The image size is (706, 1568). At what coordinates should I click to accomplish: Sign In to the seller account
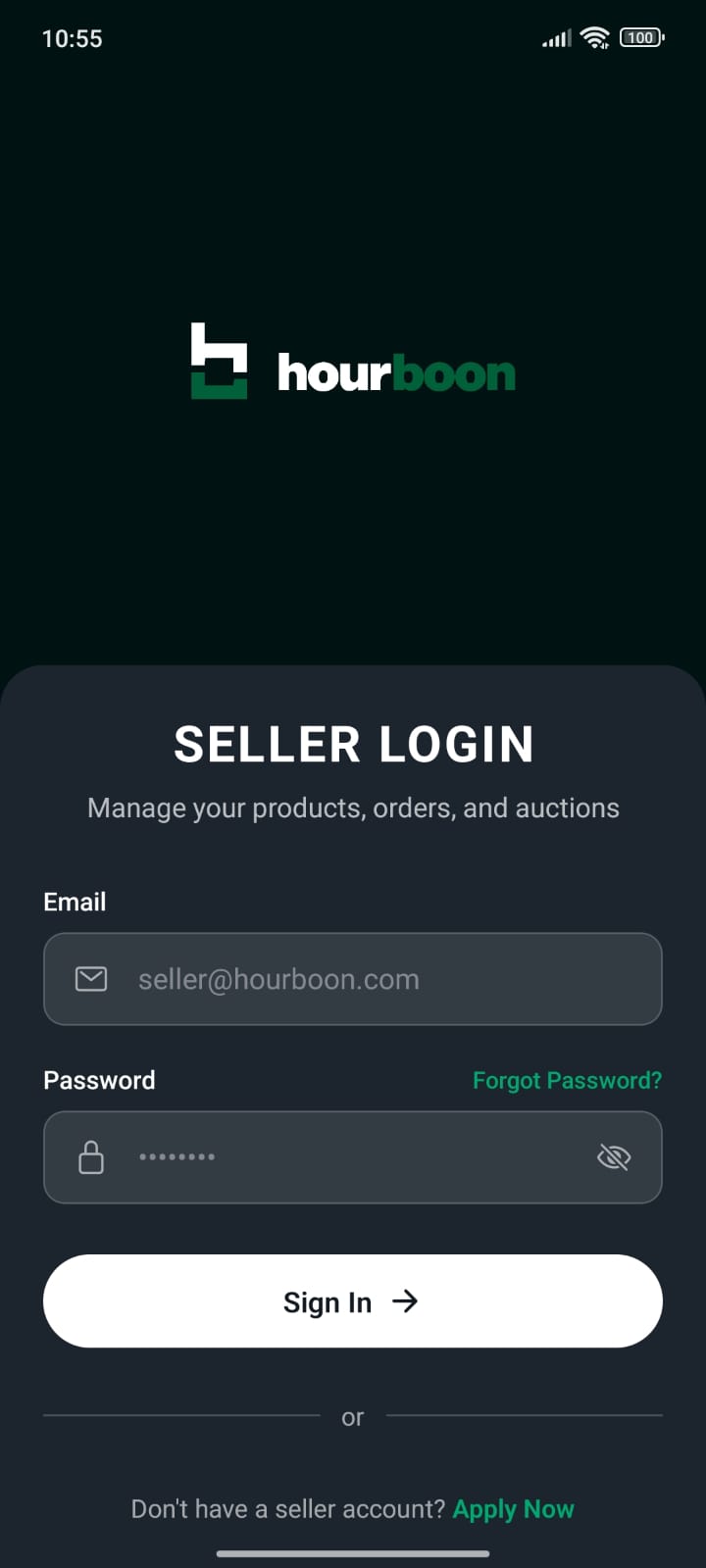point(353,1301)
